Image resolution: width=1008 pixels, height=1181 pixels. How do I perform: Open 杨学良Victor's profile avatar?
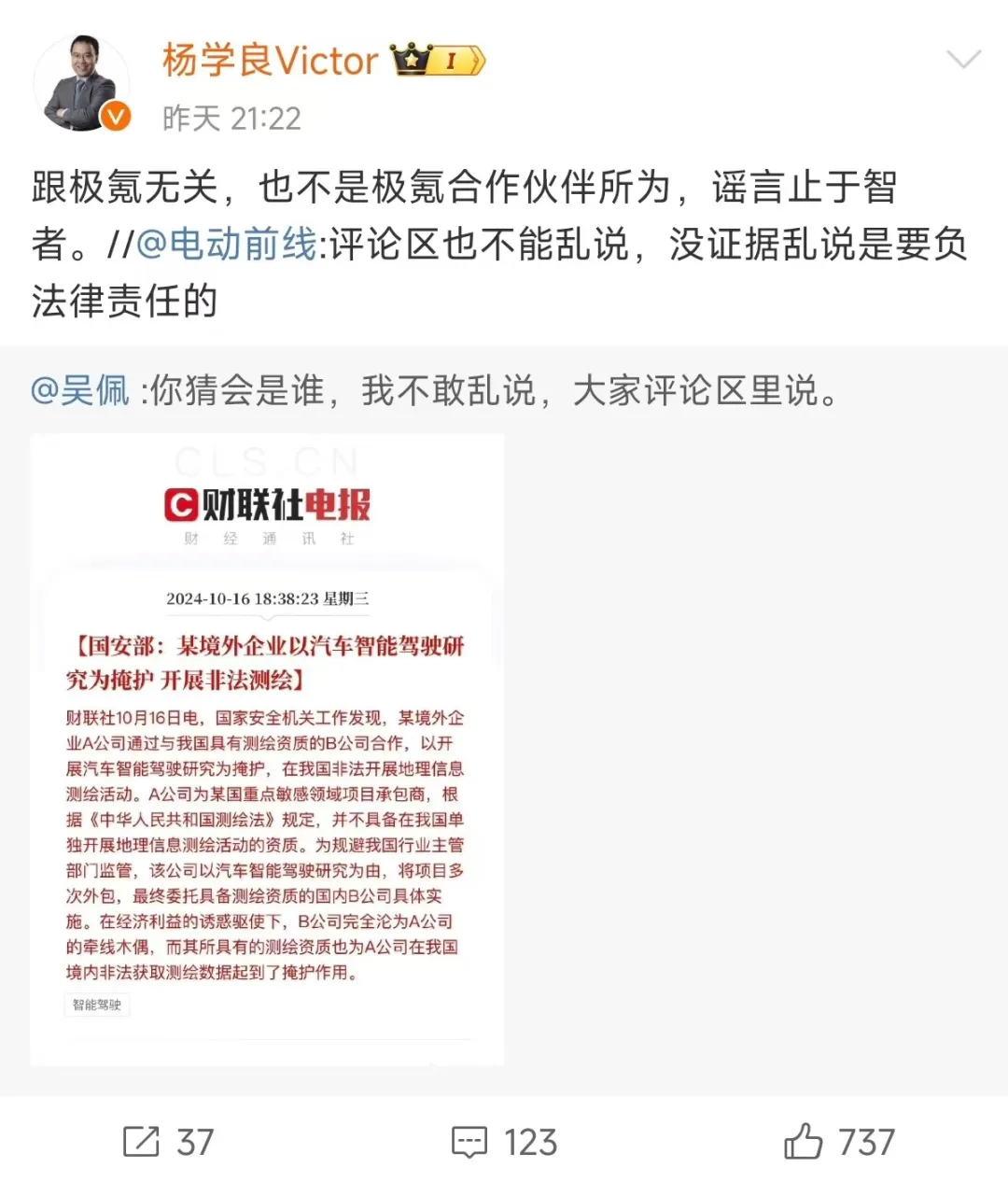[82, 84]
